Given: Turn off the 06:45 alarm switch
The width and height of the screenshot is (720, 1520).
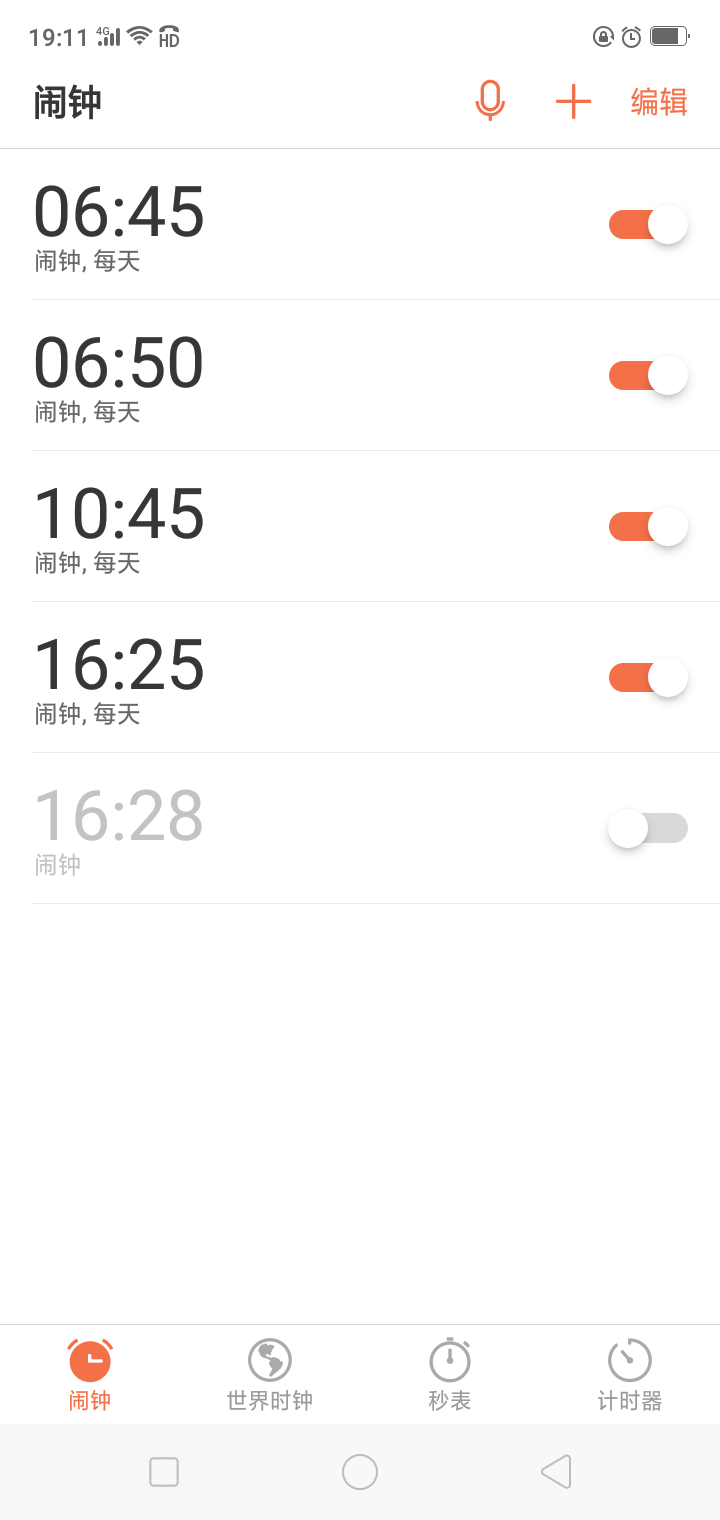Looking at the screenshot, I should 648,225.
